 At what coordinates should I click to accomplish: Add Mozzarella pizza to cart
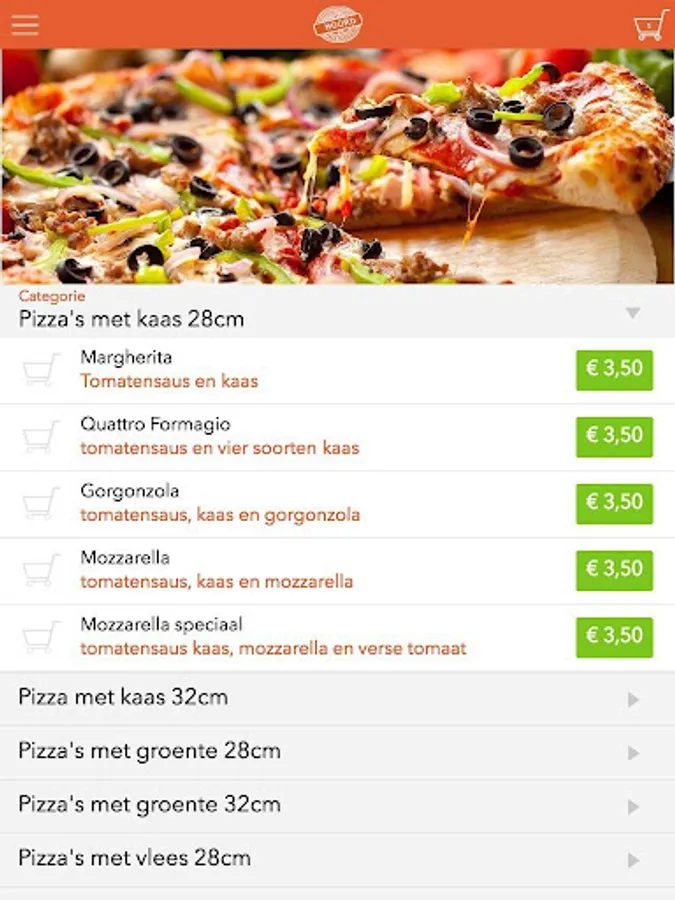click(41, 570)
